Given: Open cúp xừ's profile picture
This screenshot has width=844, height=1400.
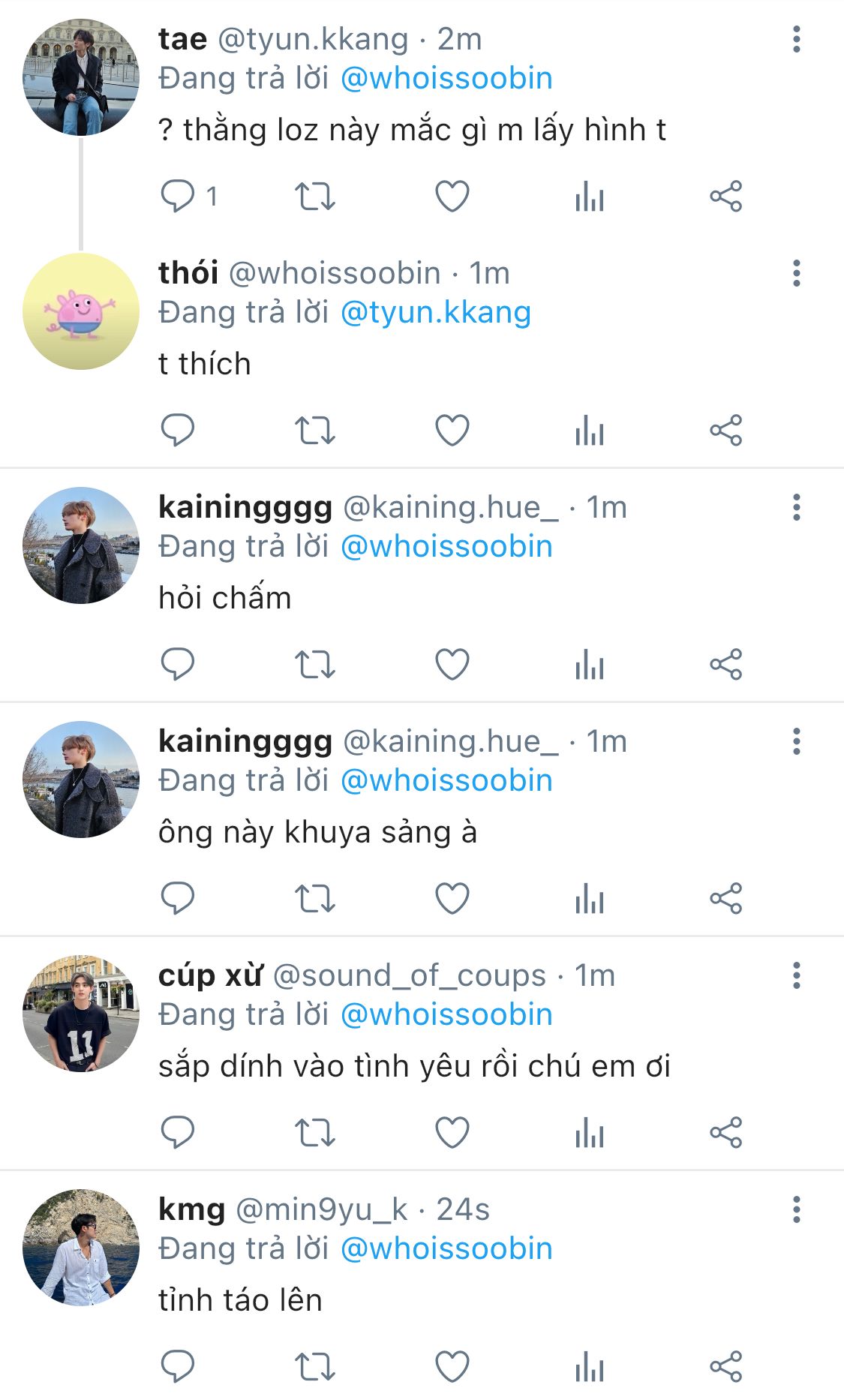Looking at the screenshot, I should point(81,1014).
